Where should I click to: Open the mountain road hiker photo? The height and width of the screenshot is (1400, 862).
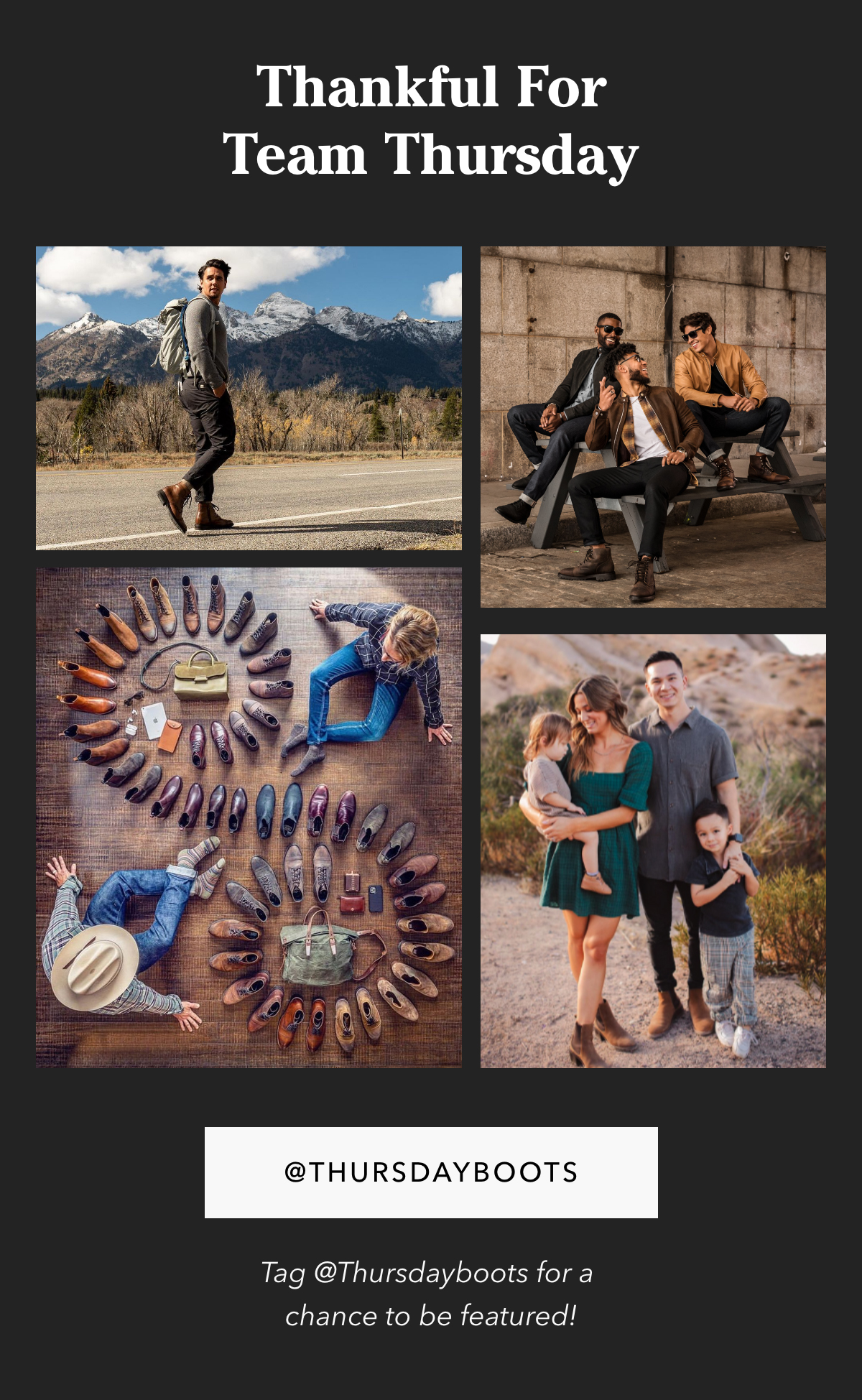[249, 398]
